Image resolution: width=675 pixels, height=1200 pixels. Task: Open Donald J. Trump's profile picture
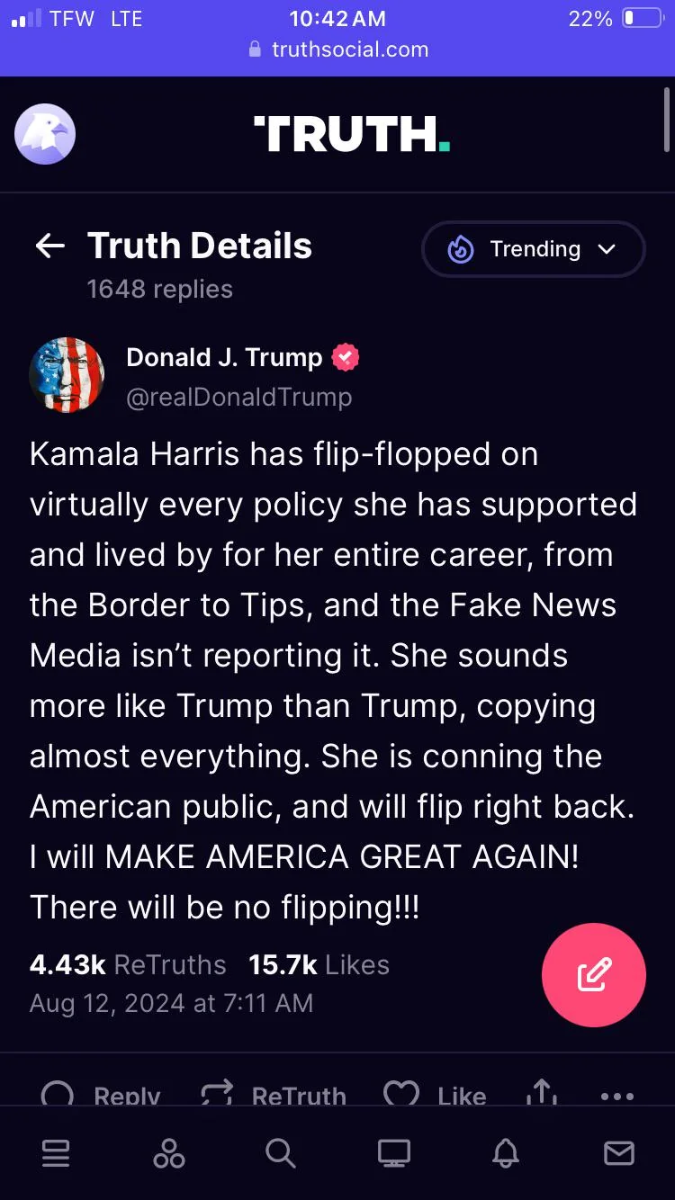pyautogui.click(x=67, y=375)
